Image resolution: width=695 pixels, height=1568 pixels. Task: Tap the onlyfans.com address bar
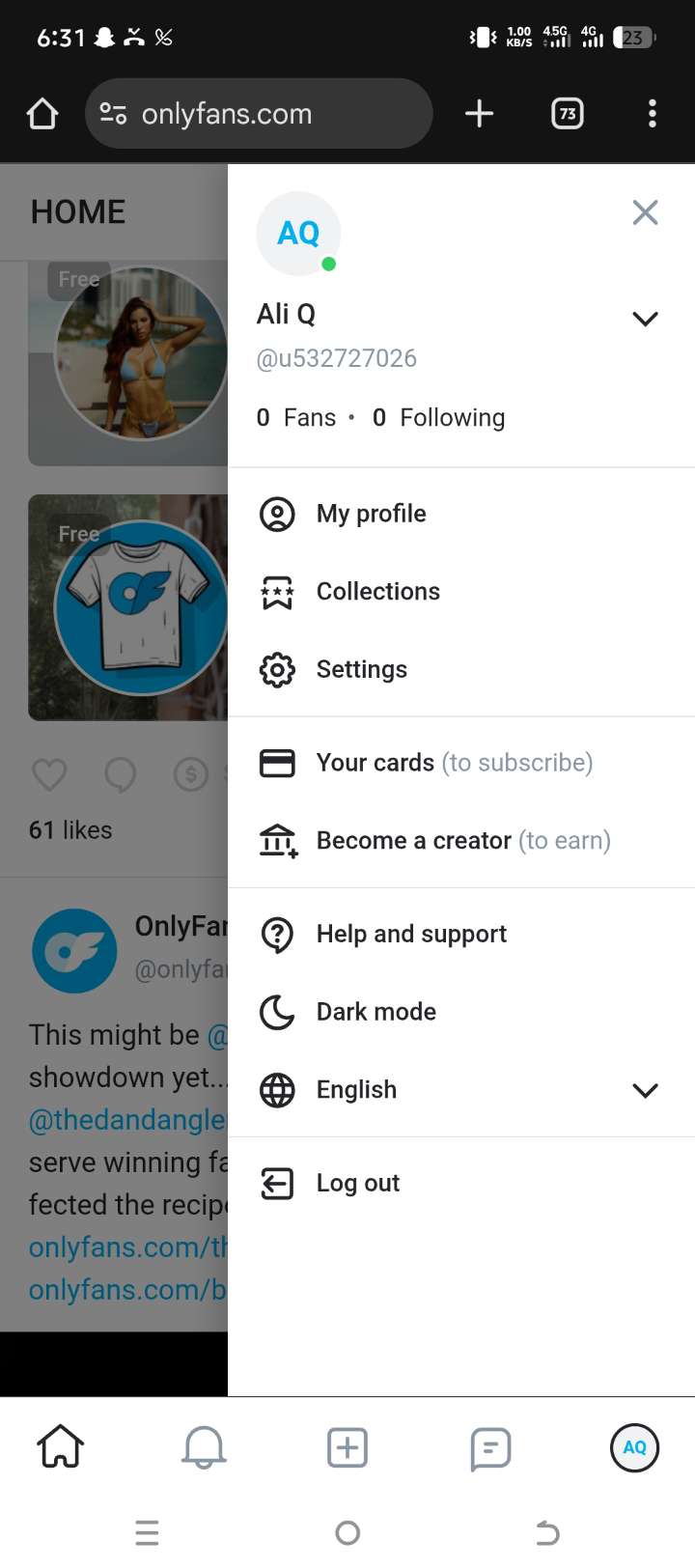click(259, 114)
